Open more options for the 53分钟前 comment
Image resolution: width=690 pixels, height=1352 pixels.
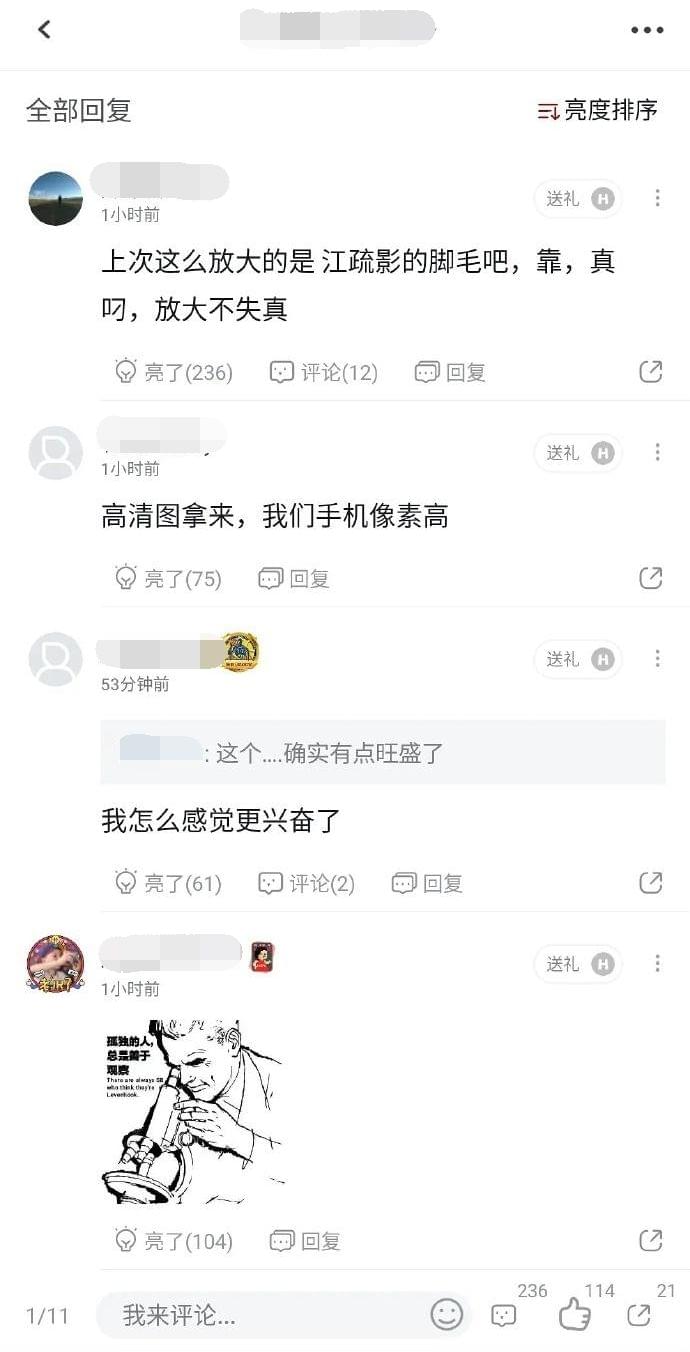657,658
